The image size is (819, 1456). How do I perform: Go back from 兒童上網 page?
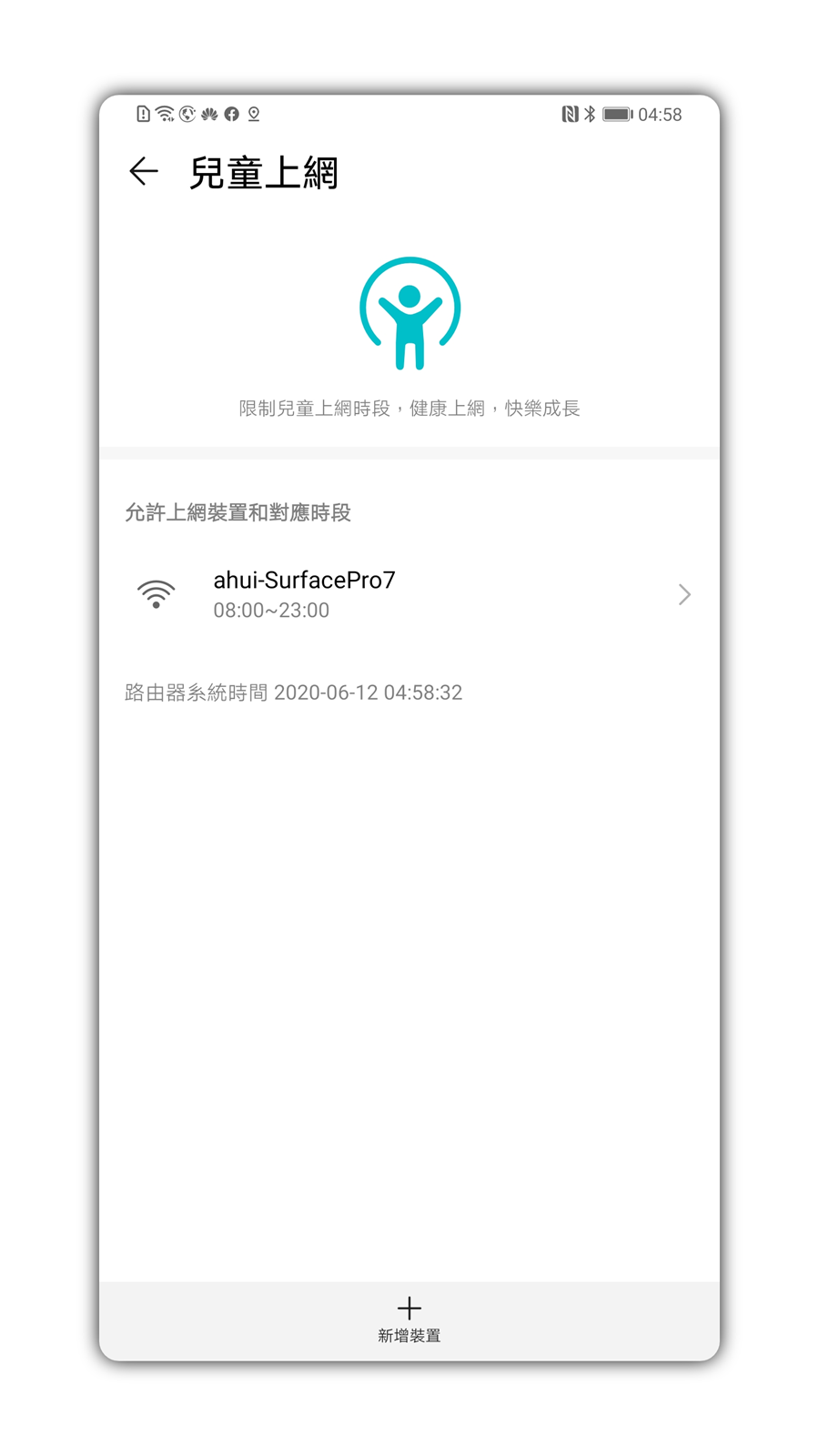pyautogui.click(x=144, y=171)
